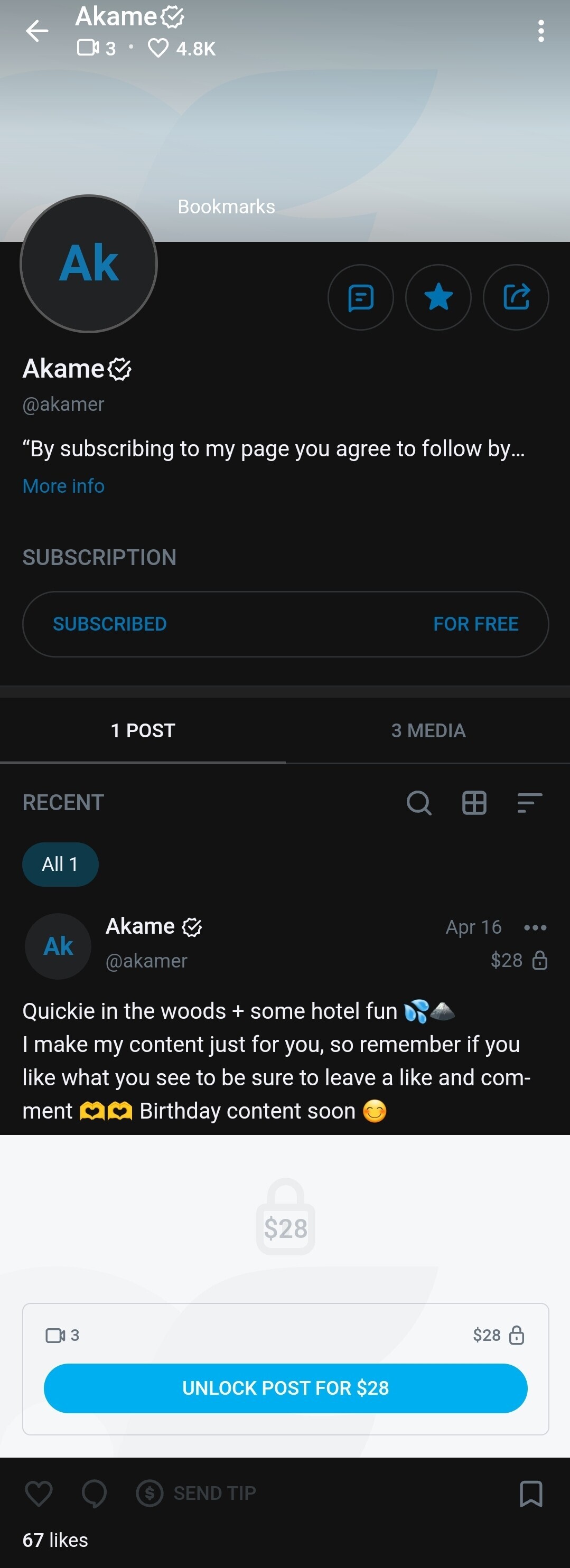The image size is (570, 1568).
Task: Open the sort options icon
Action: [x=529, y=803]
